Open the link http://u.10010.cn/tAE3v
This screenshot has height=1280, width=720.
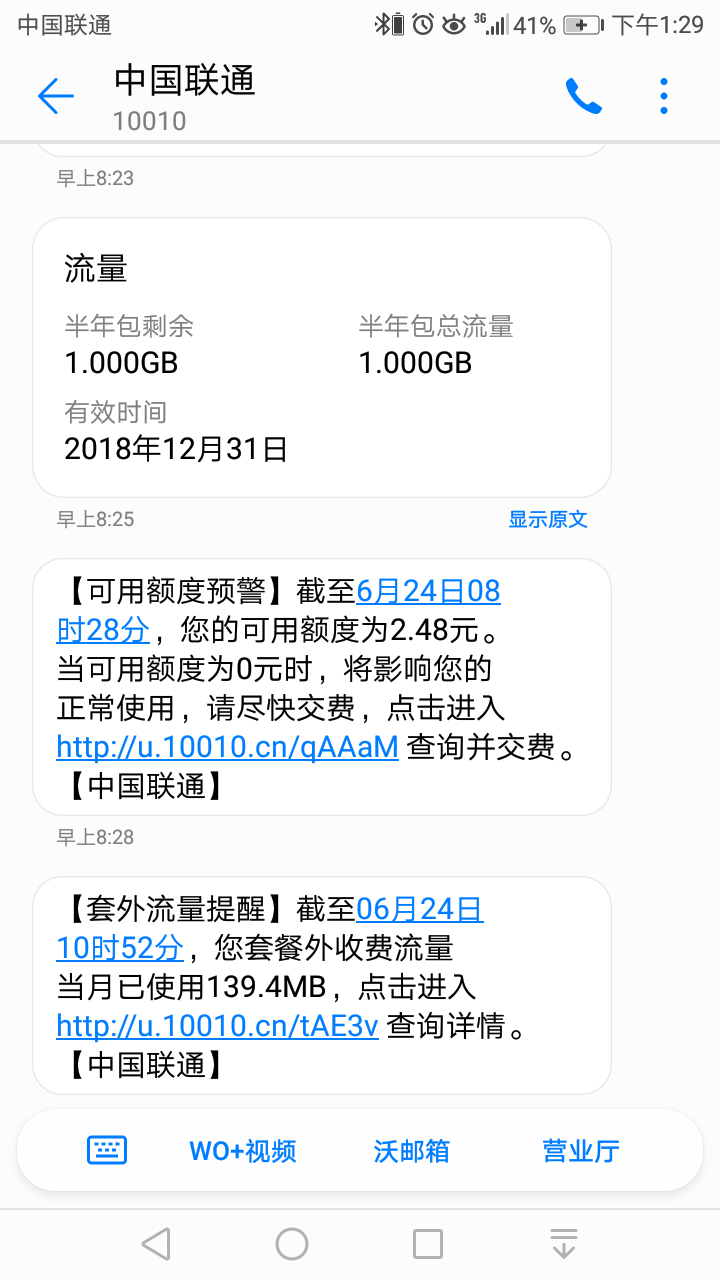217,1026
